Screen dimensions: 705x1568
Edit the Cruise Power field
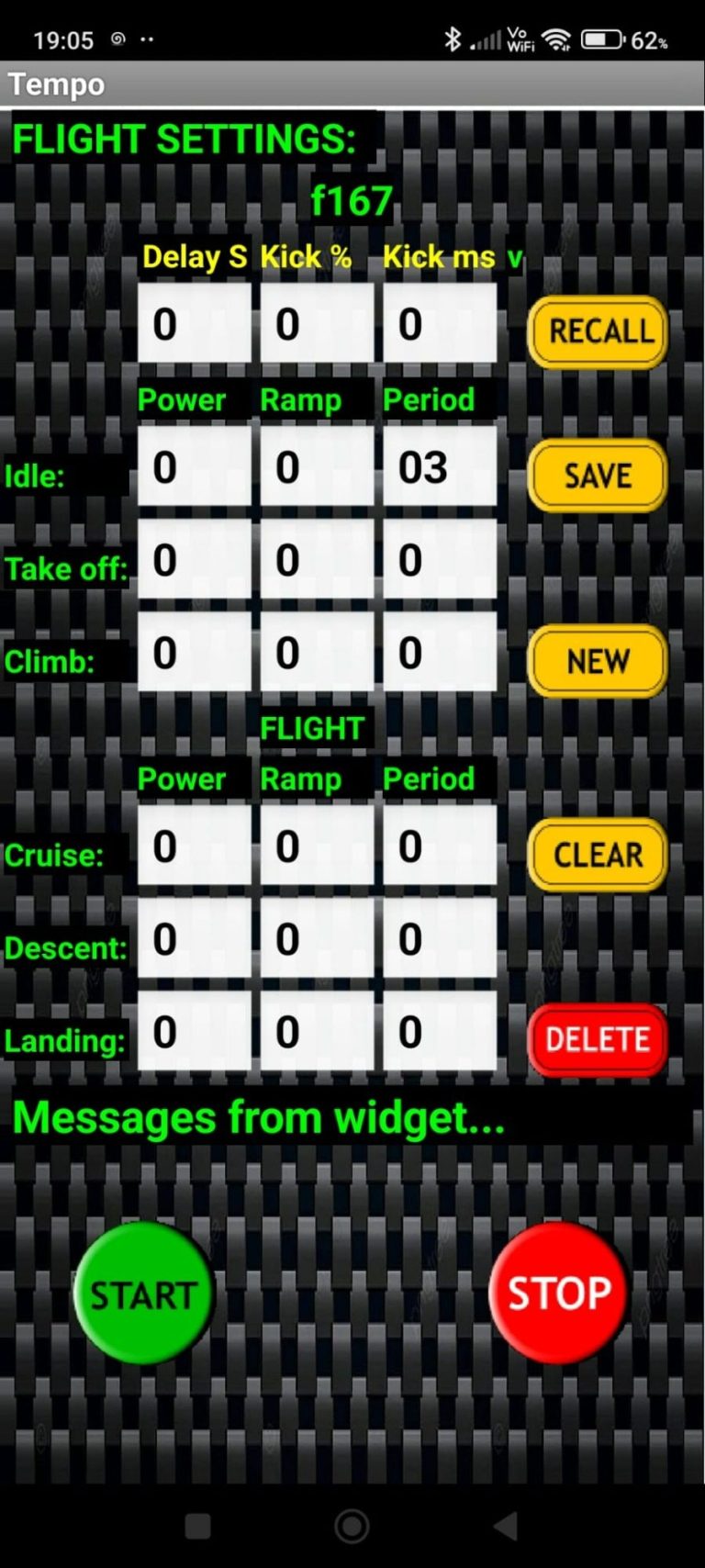(194, 846)
